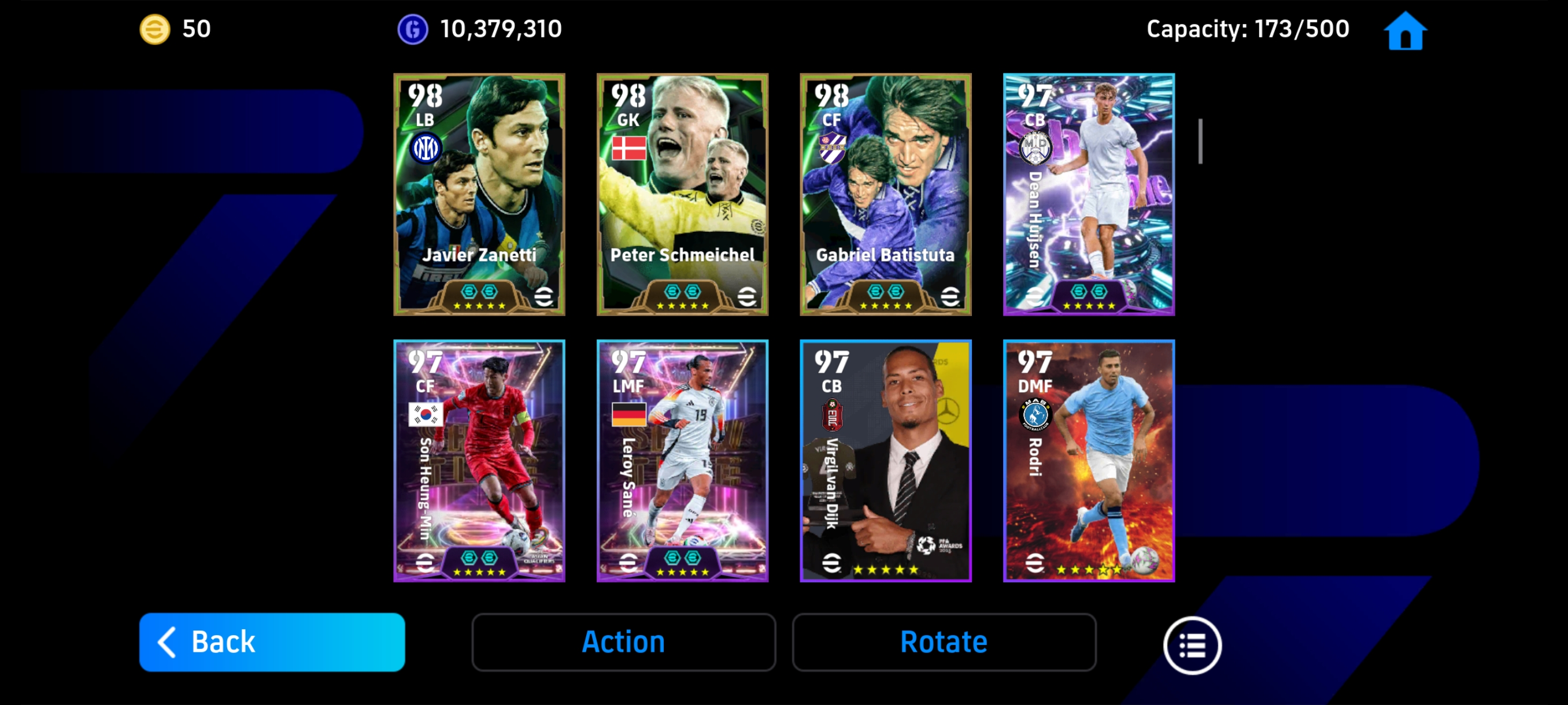Select the Son Heung-Min card
The height and width of the screenshot is (705, 1568).
tap(479, 461)
